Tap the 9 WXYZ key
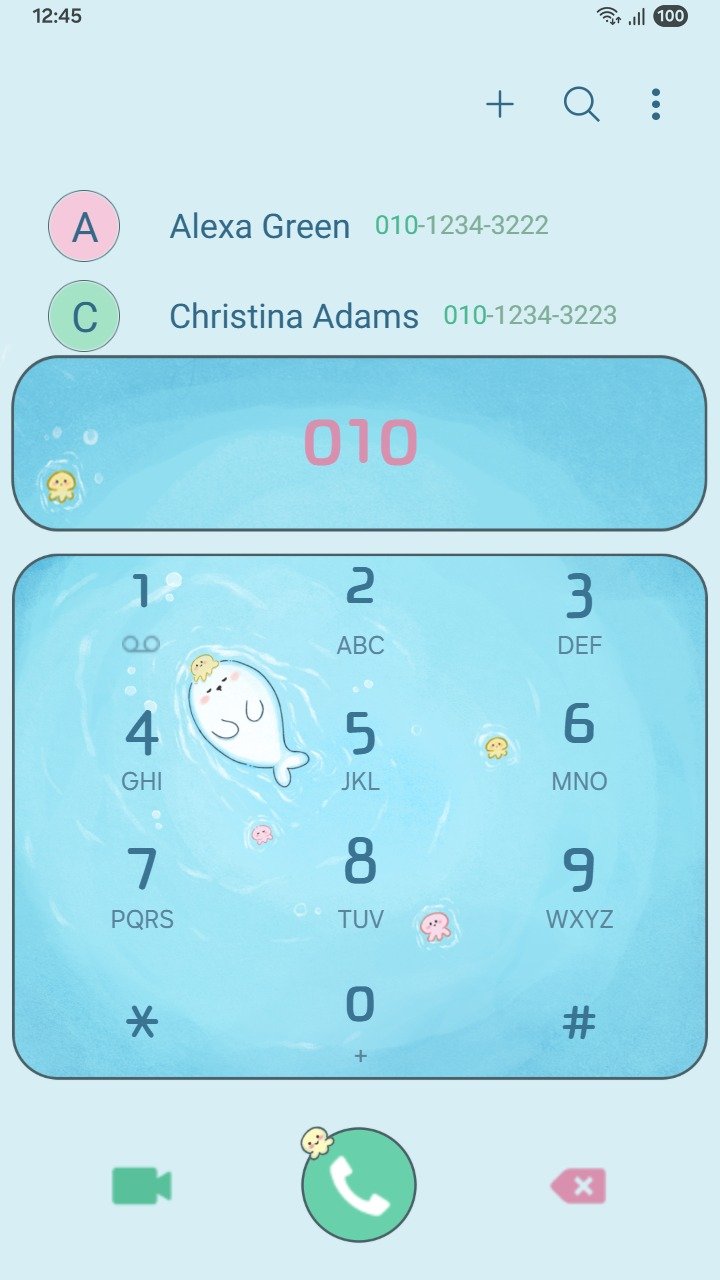720x1280 pixels. [x=579, y=886]
